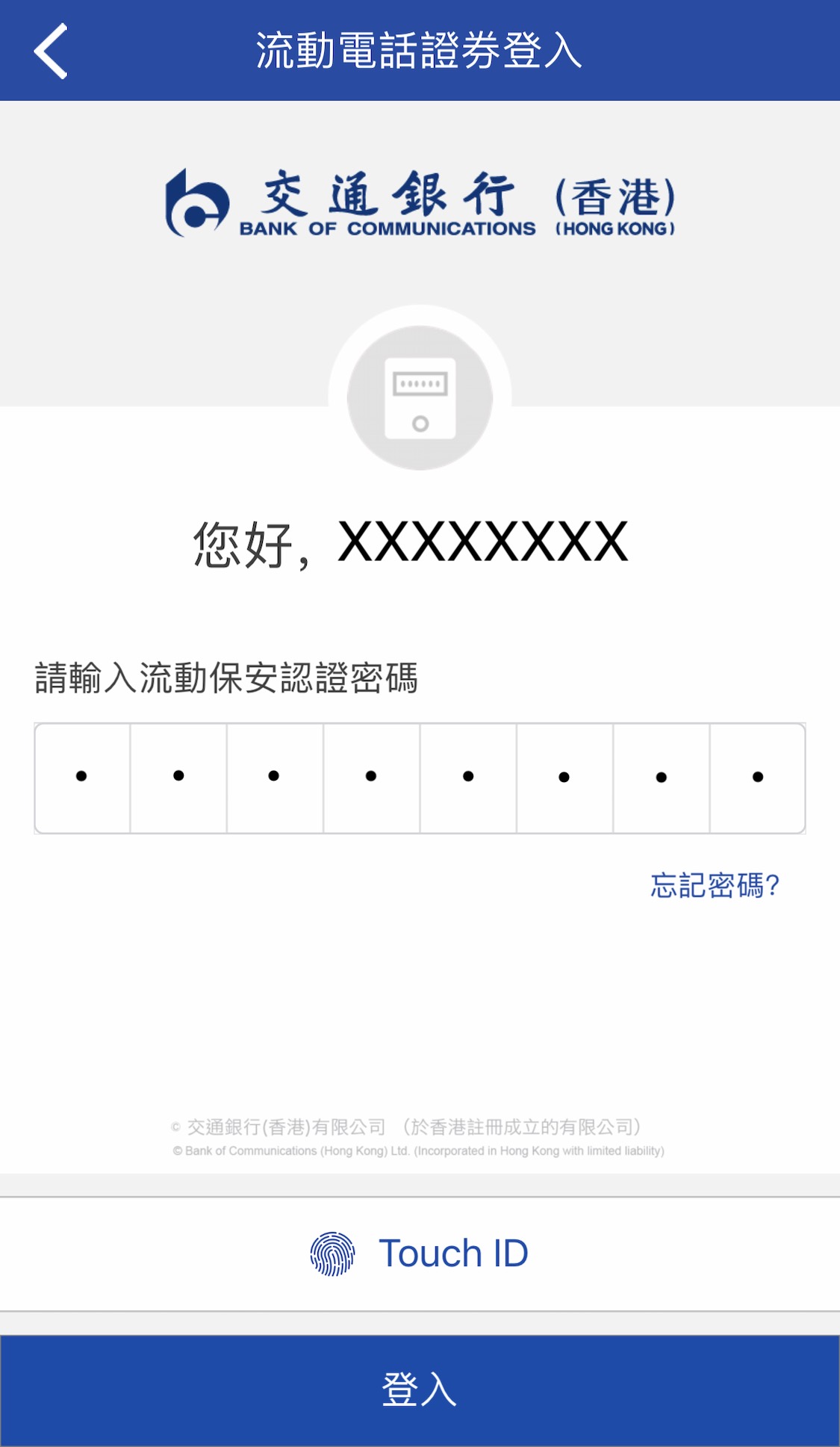Go back using the top-left arrow
Screen dimensions: 840x1447
(x=51, y=51)
